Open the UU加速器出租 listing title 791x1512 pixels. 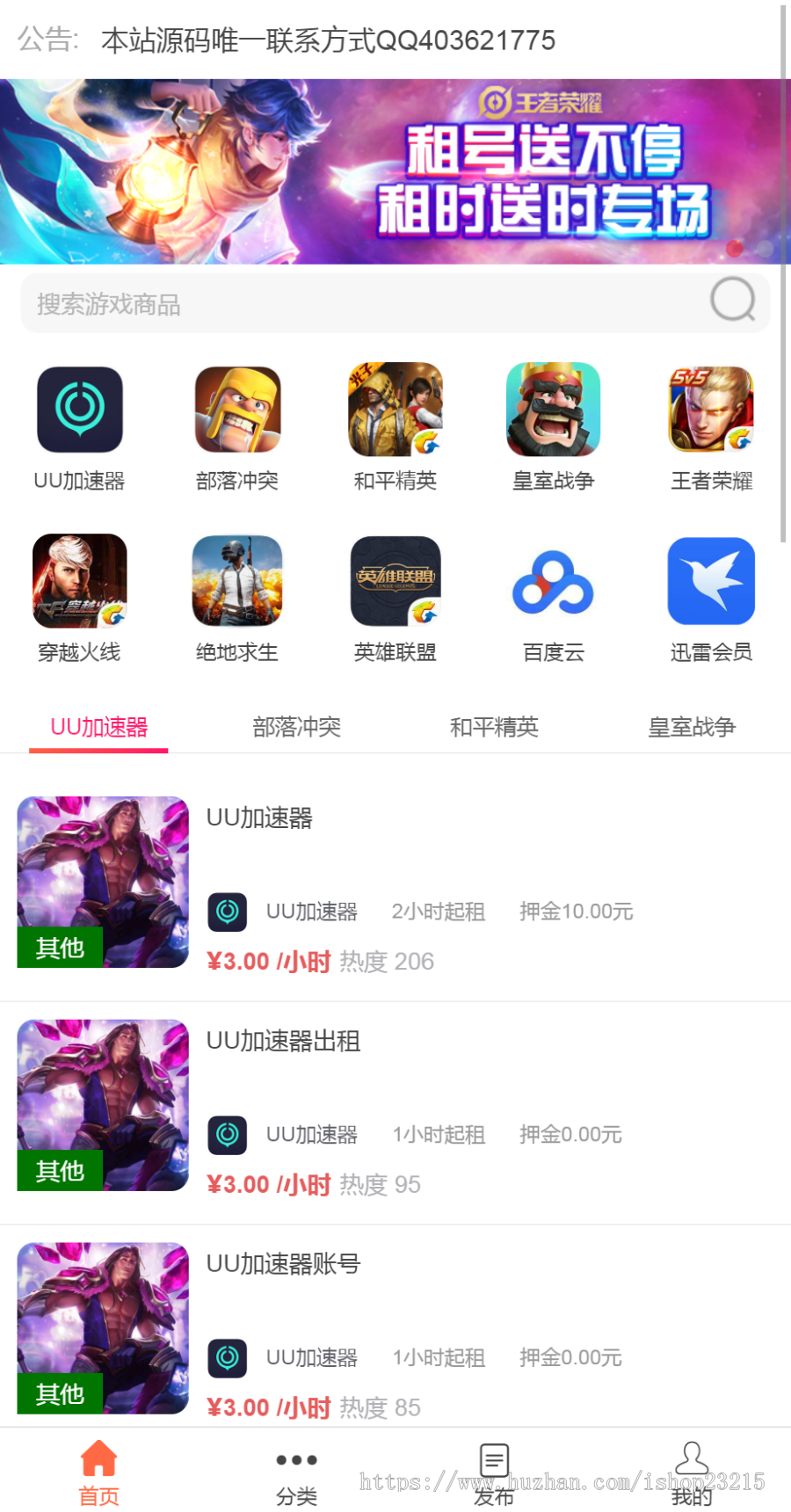click(x=283, y=1041)
